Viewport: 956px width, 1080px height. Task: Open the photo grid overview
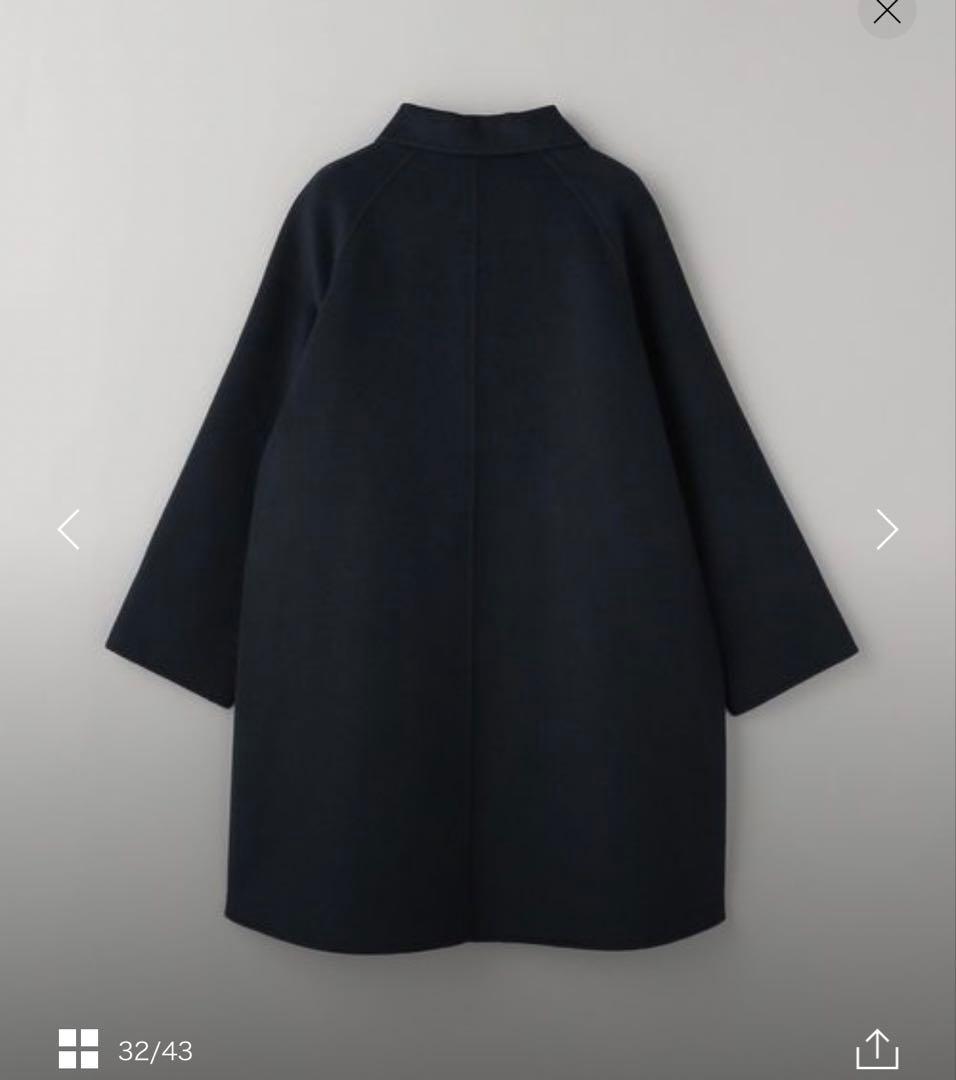79,1049
